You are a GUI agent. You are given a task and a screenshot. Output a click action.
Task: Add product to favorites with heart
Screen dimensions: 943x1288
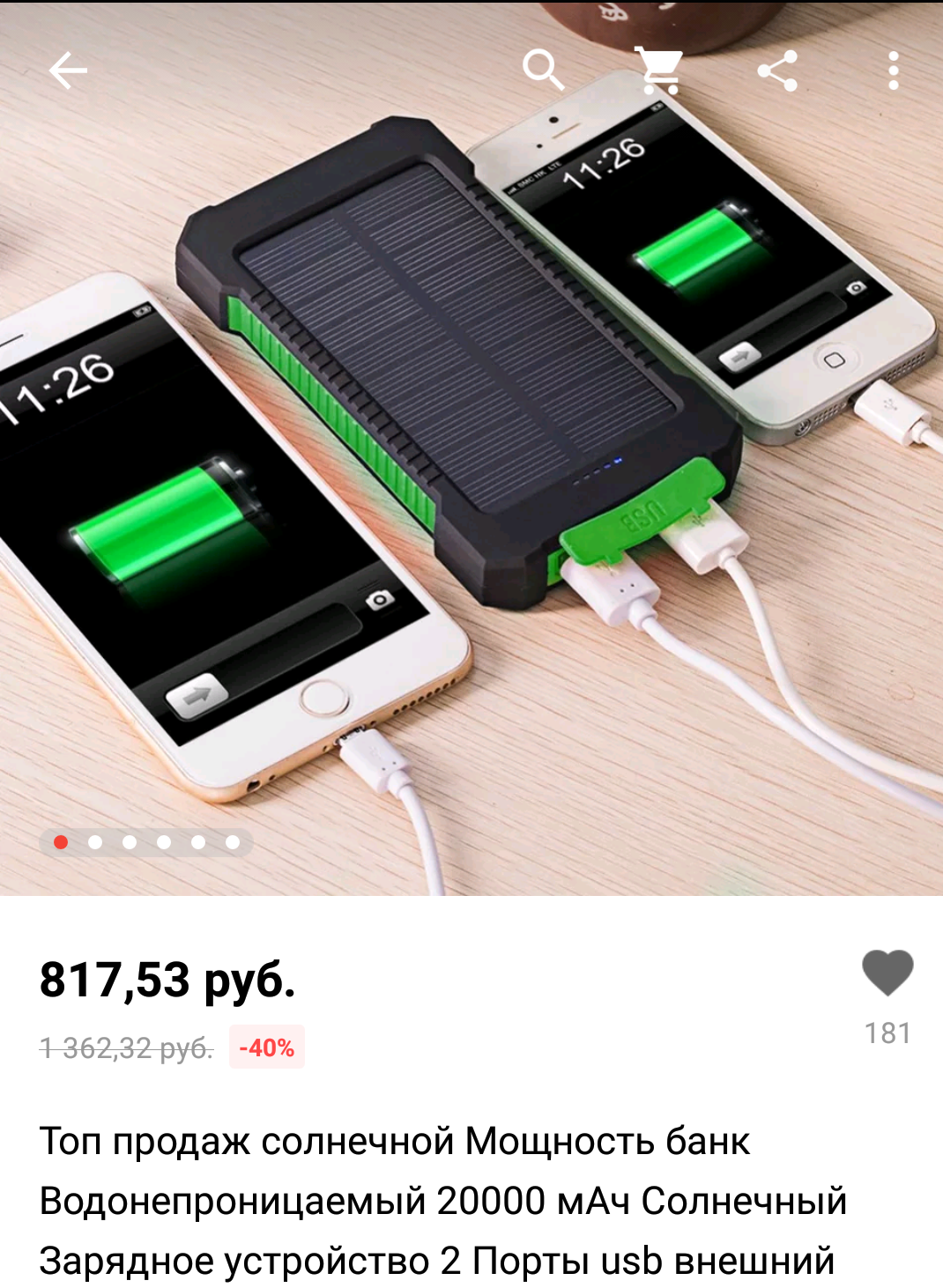887,973
